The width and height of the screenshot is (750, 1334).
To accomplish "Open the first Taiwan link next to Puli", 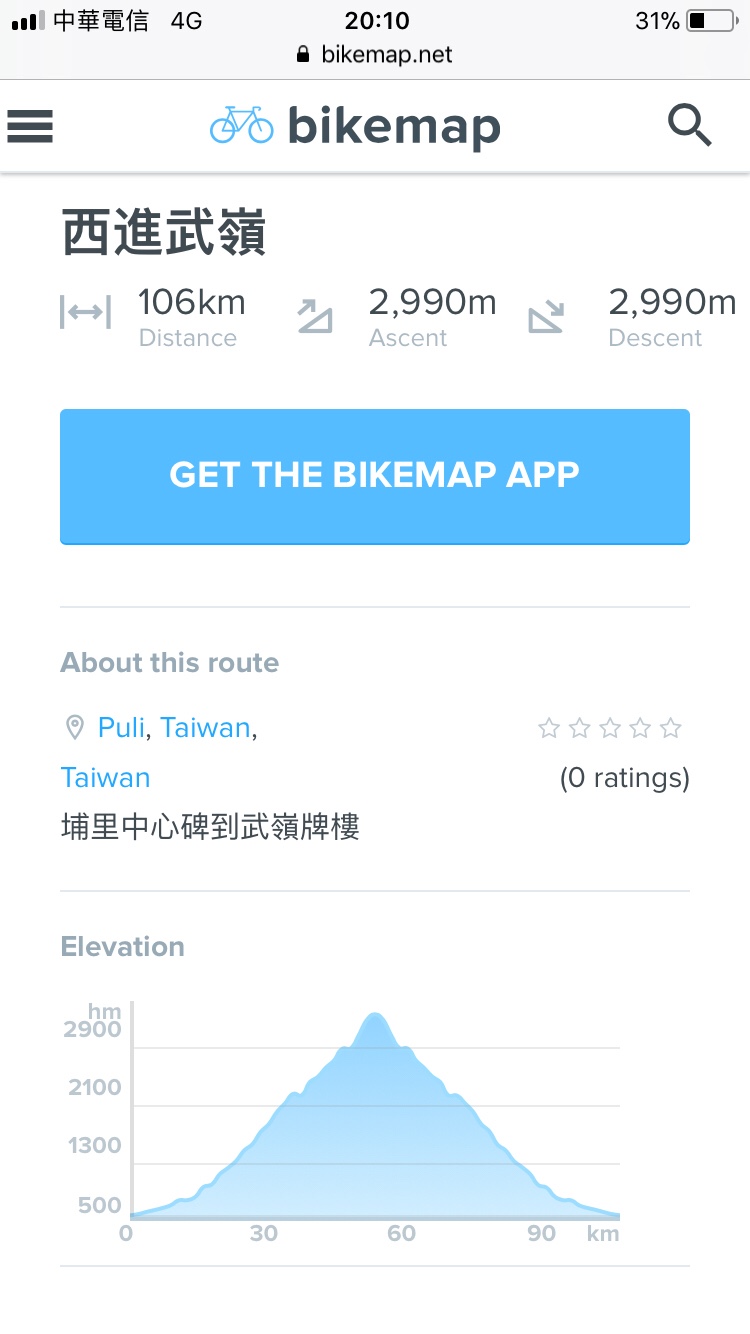I will (205, 727).
